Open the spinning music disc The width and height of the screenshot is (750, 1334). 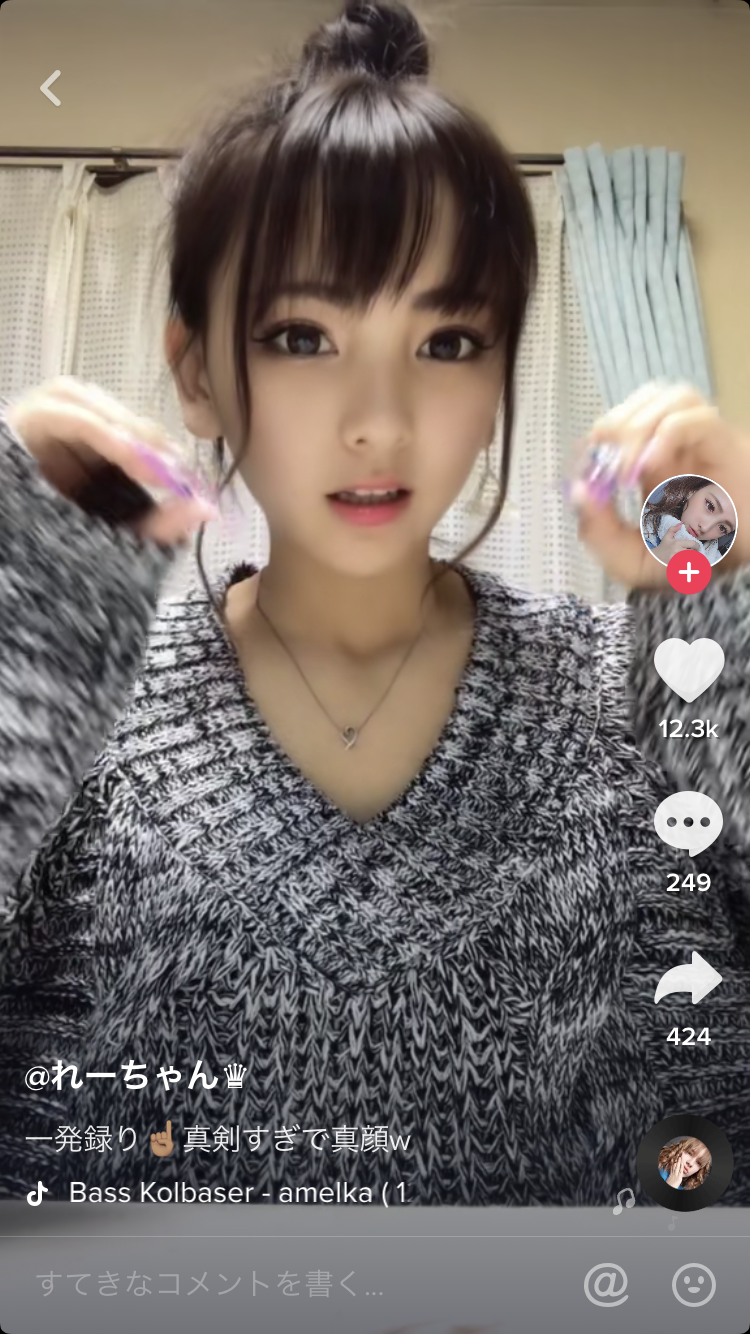[685, 1163]
